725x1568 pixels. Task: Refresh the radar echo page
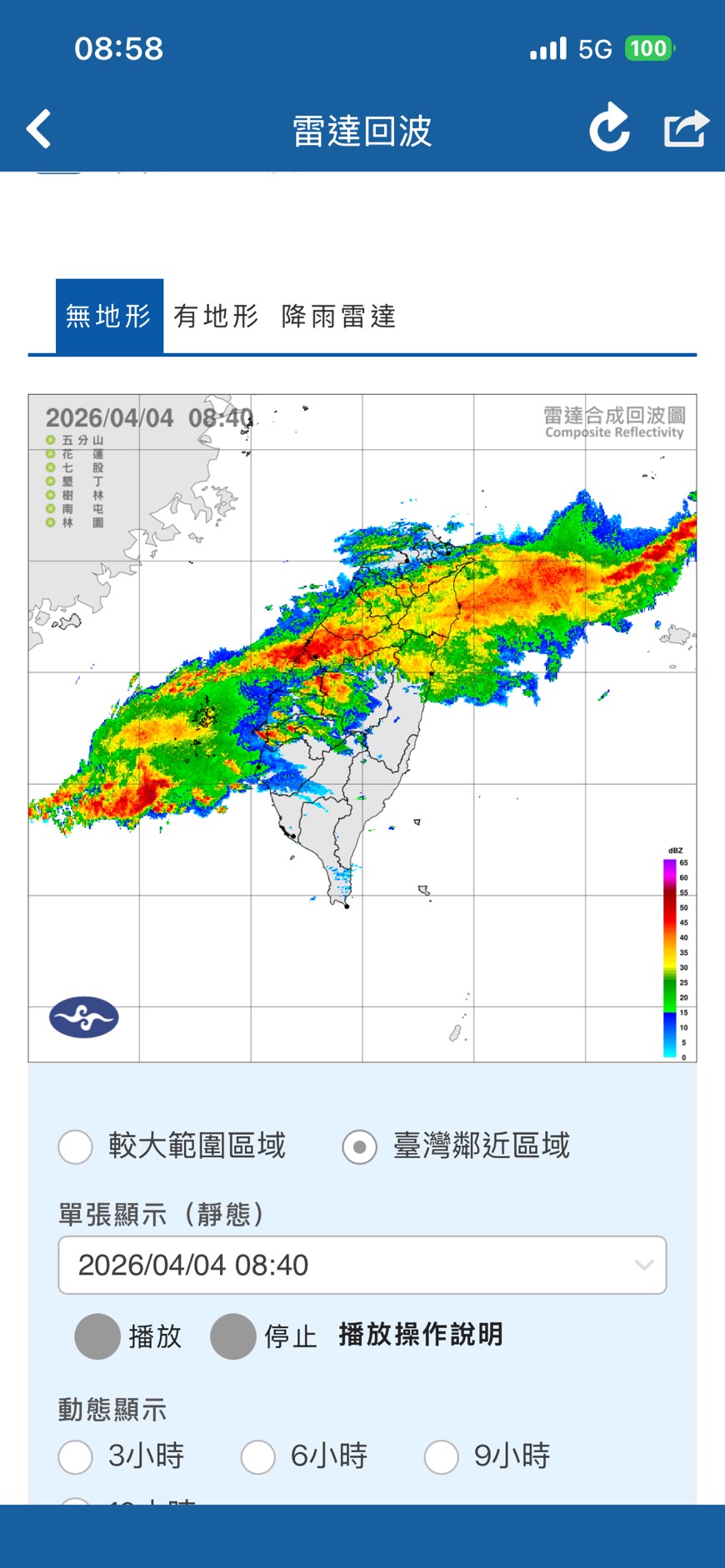point(609,127)
